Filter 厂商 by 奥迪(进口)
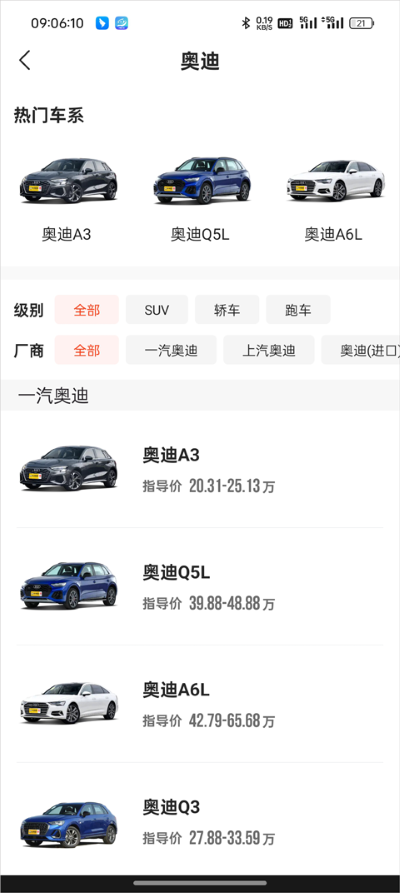The height and width of the screenshot is (893, 400). pyautogui.click(x=361, y=350)
